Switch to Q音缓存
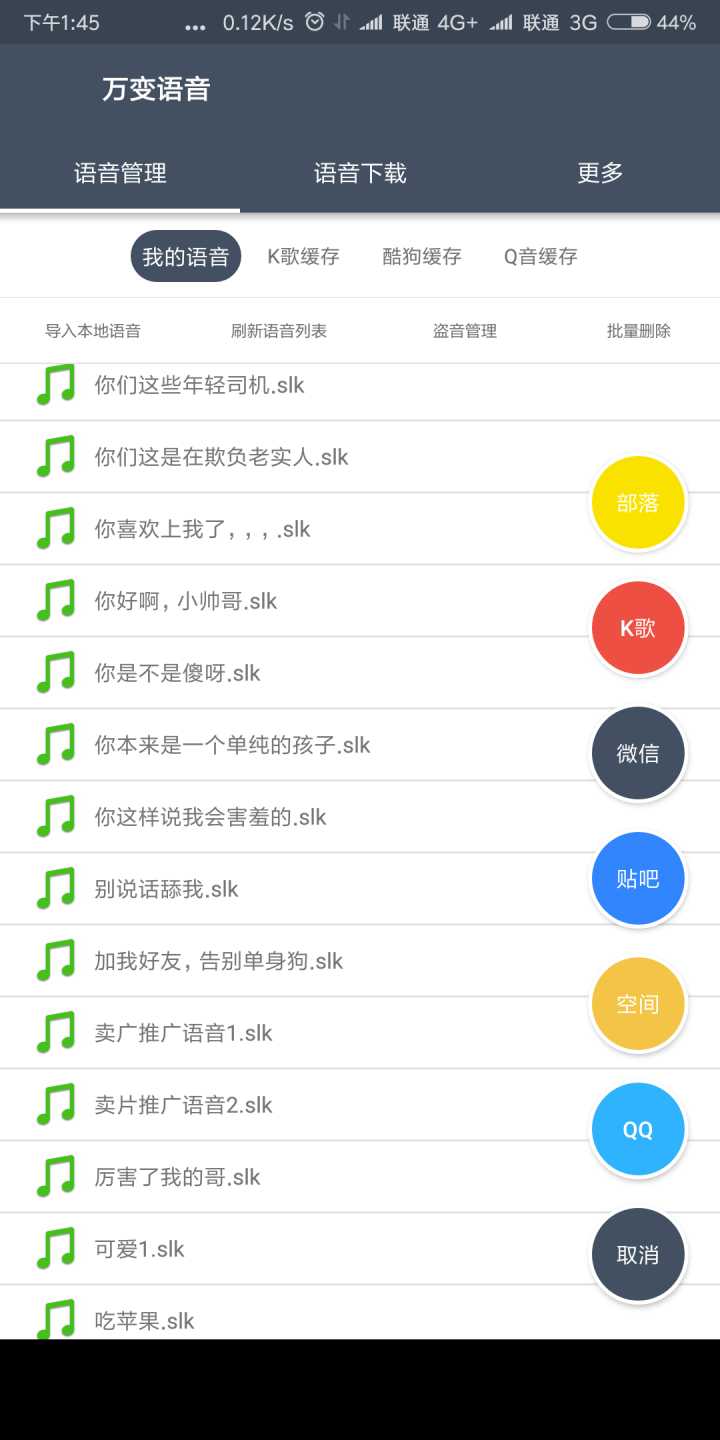 pyautogui.click(x=540, y=256)
